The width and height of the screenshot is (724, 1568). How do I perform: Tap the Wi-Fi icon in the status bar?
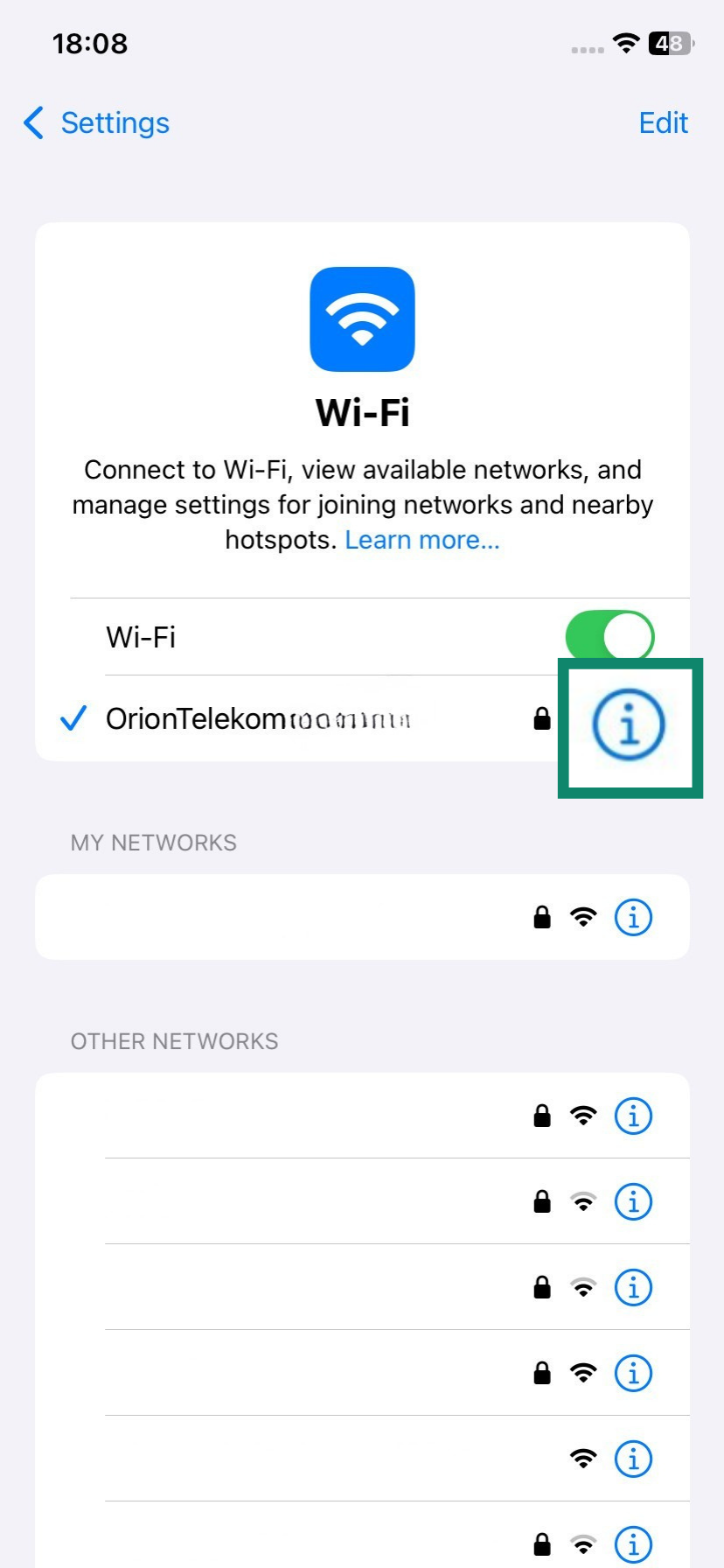tap(626, 43)
